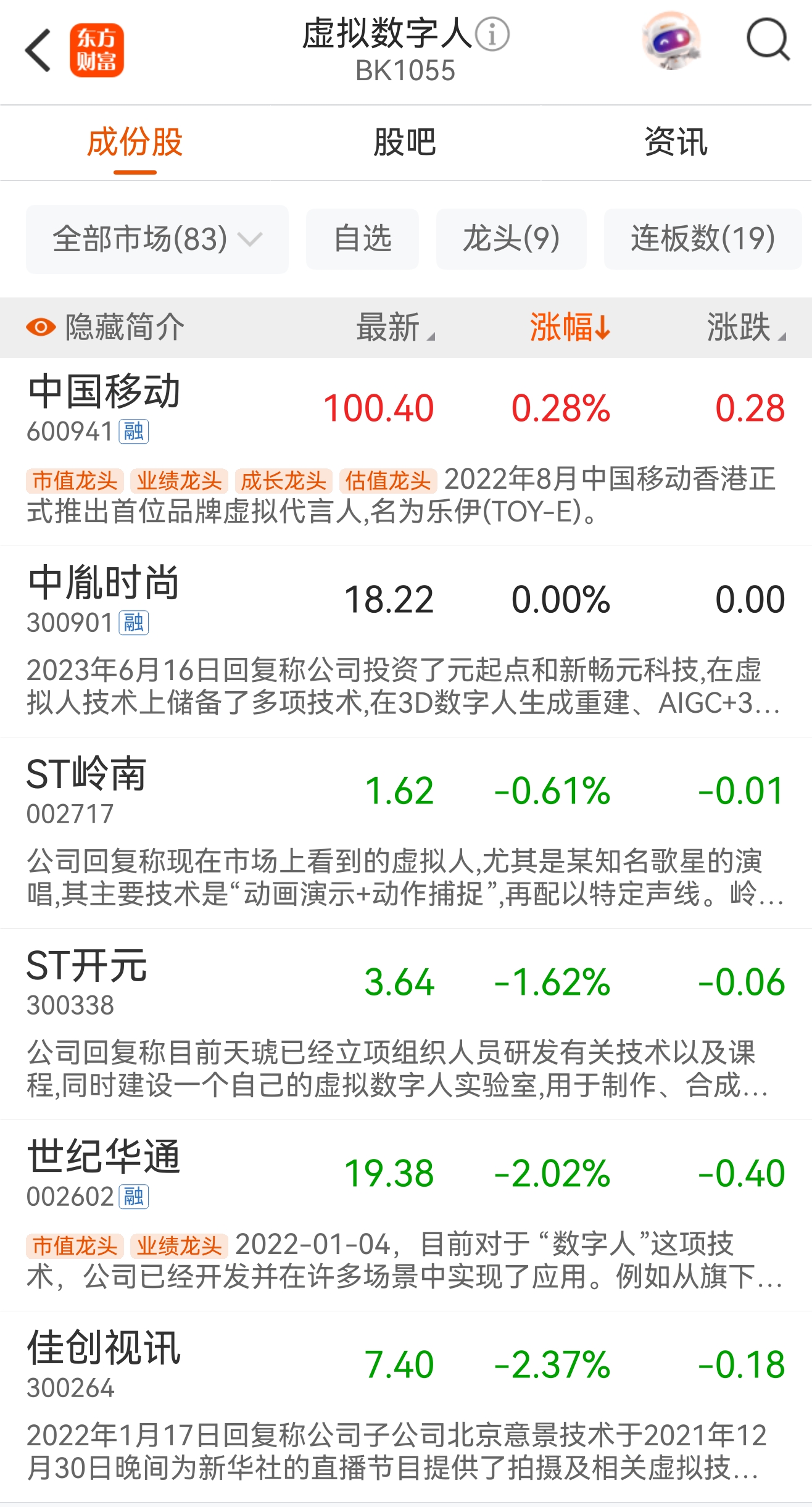Change the 涨幅 sort order
This screenshot has width=812, height=1507.
point(570,327)
